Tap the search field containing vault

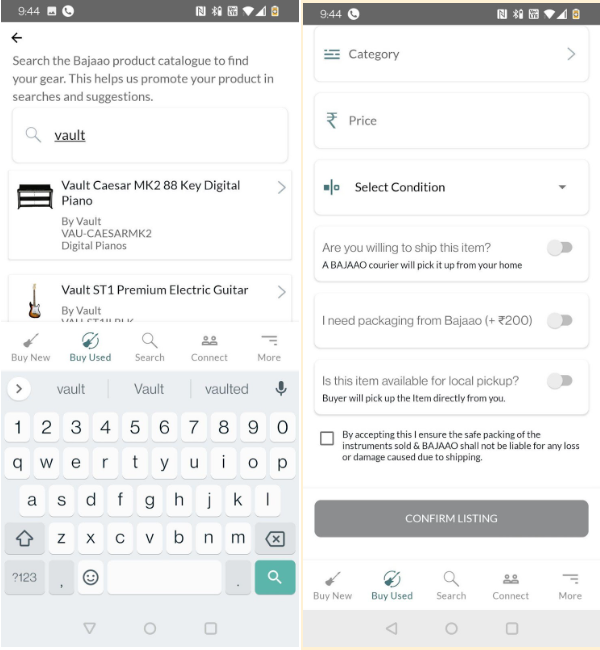(x=150, y=135)
